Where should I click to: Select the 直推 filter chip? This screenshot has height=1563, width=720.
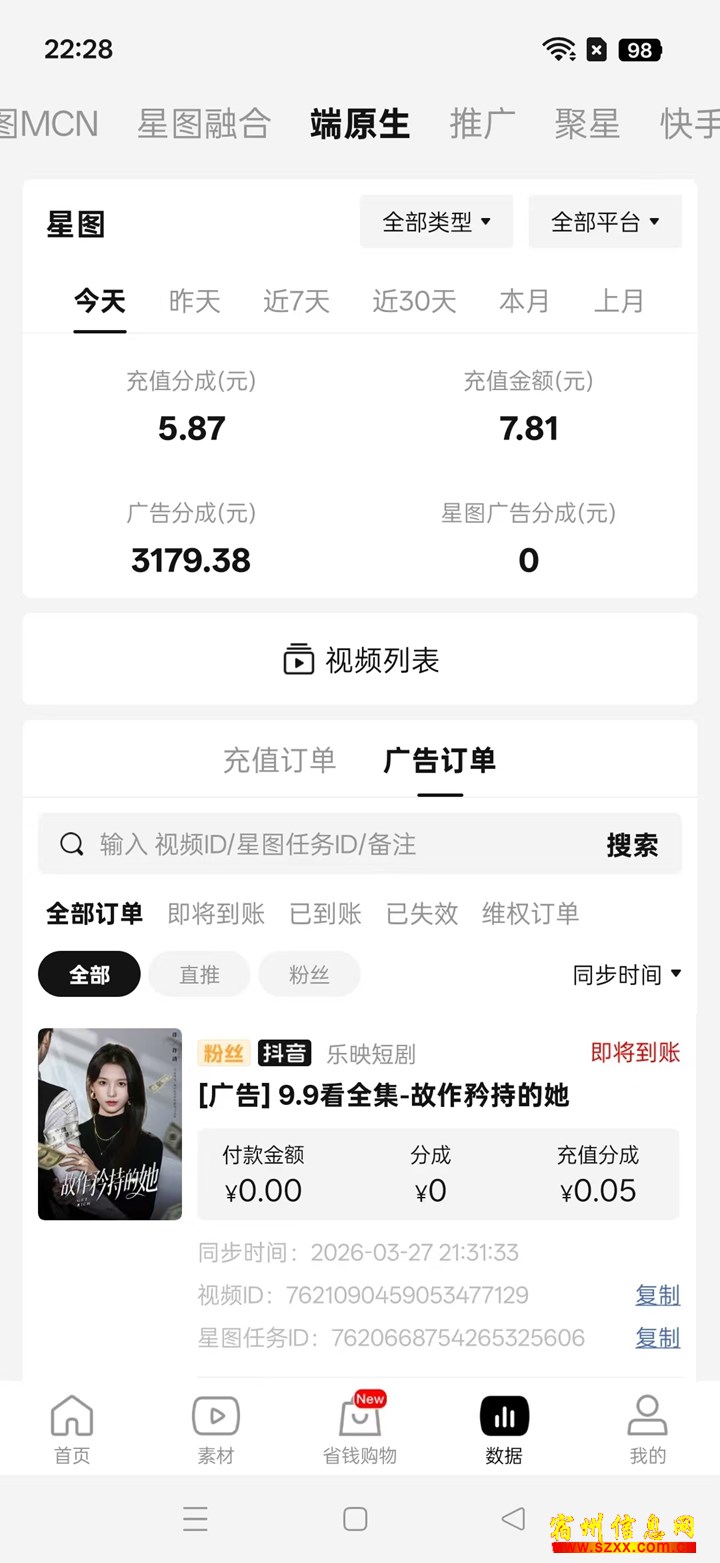pos(199,974)
